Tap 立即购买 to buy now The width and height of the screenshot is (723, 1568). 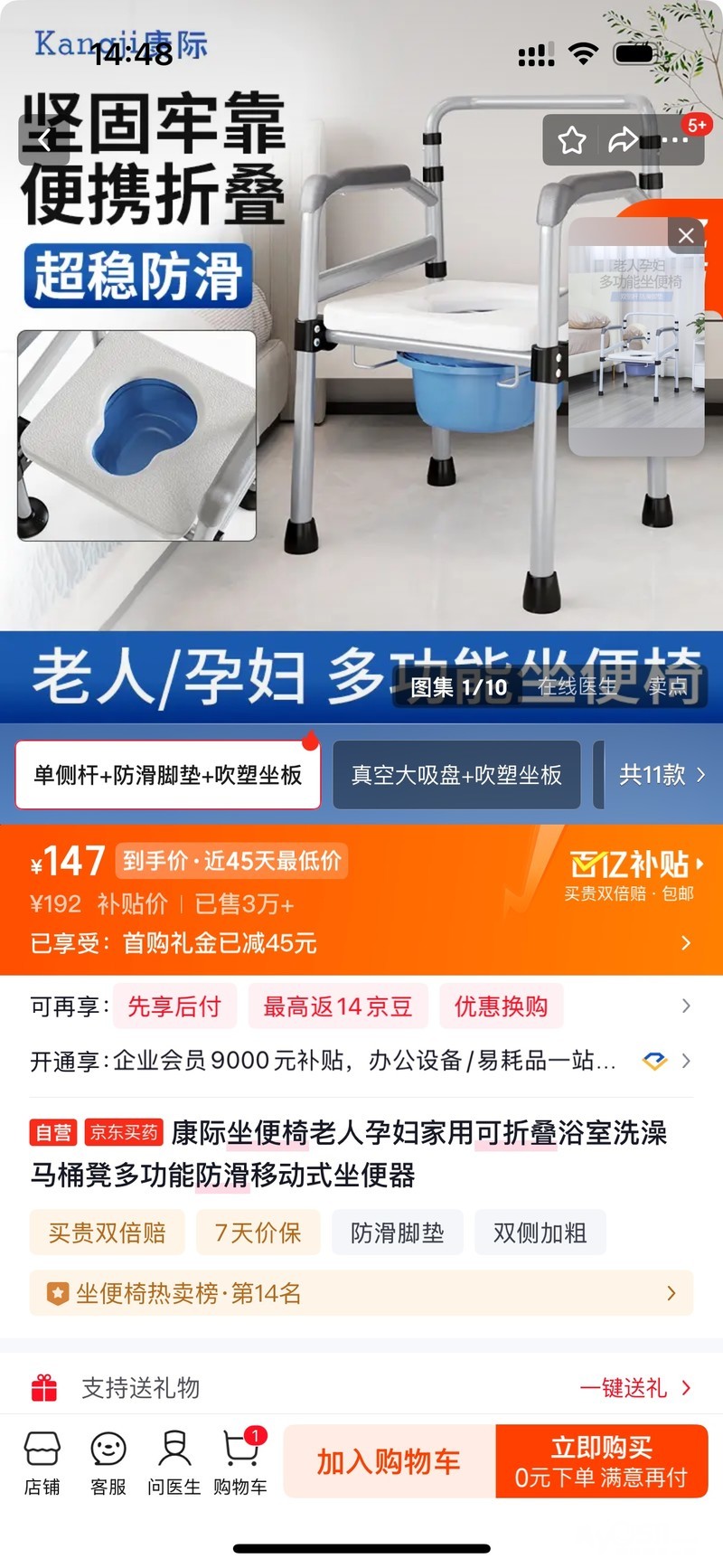[601, 1461]
